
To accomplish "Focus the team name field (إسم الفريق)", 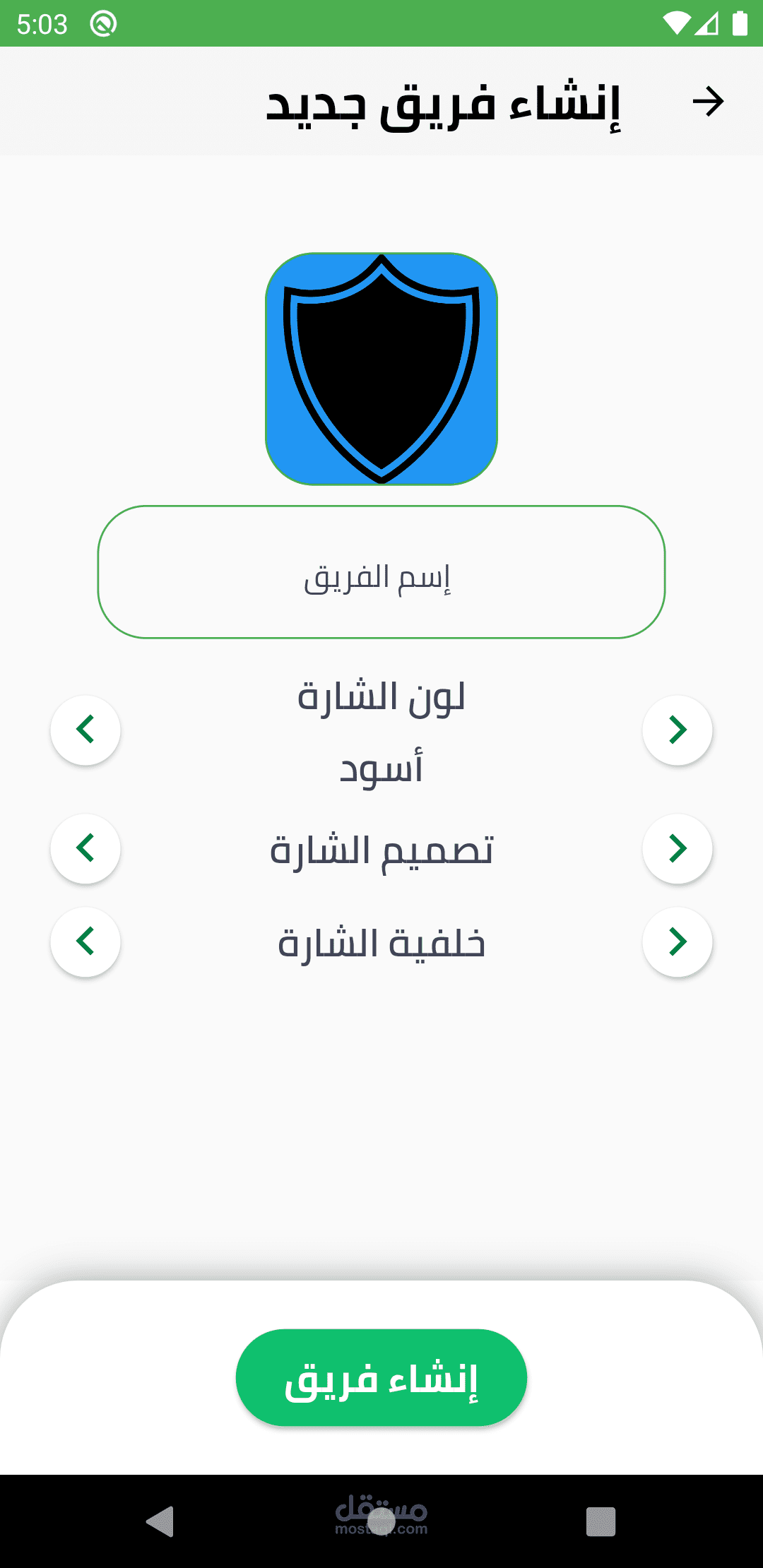I will pos(381,572).
